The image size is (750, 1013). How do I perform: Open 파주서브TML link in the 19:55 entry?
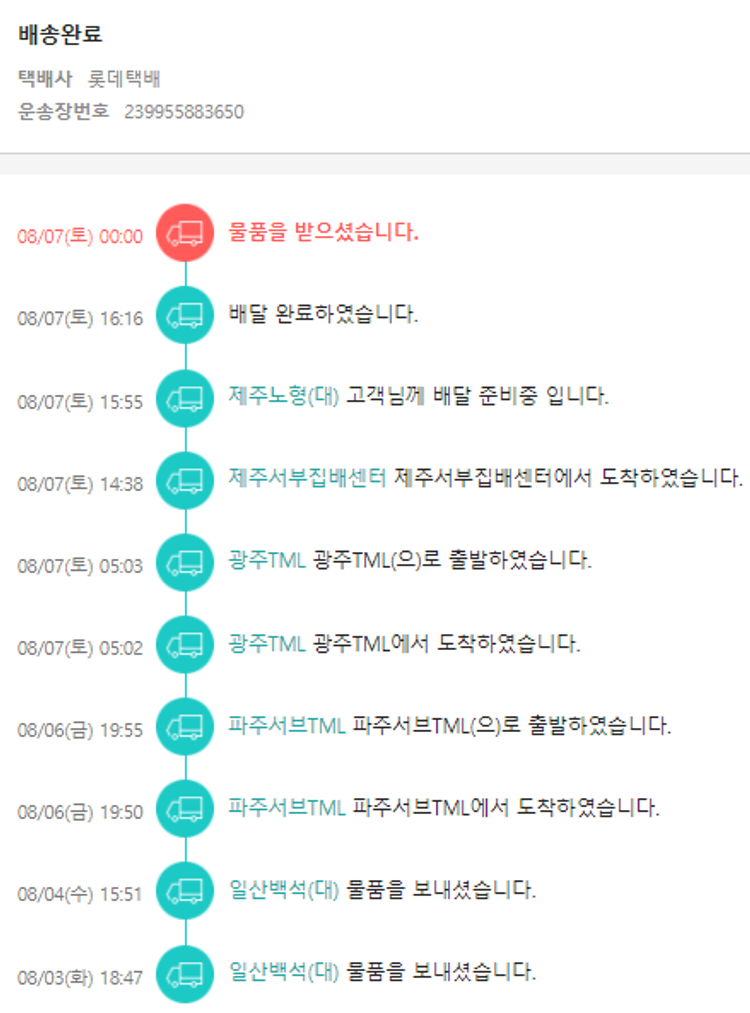[287, 725]
